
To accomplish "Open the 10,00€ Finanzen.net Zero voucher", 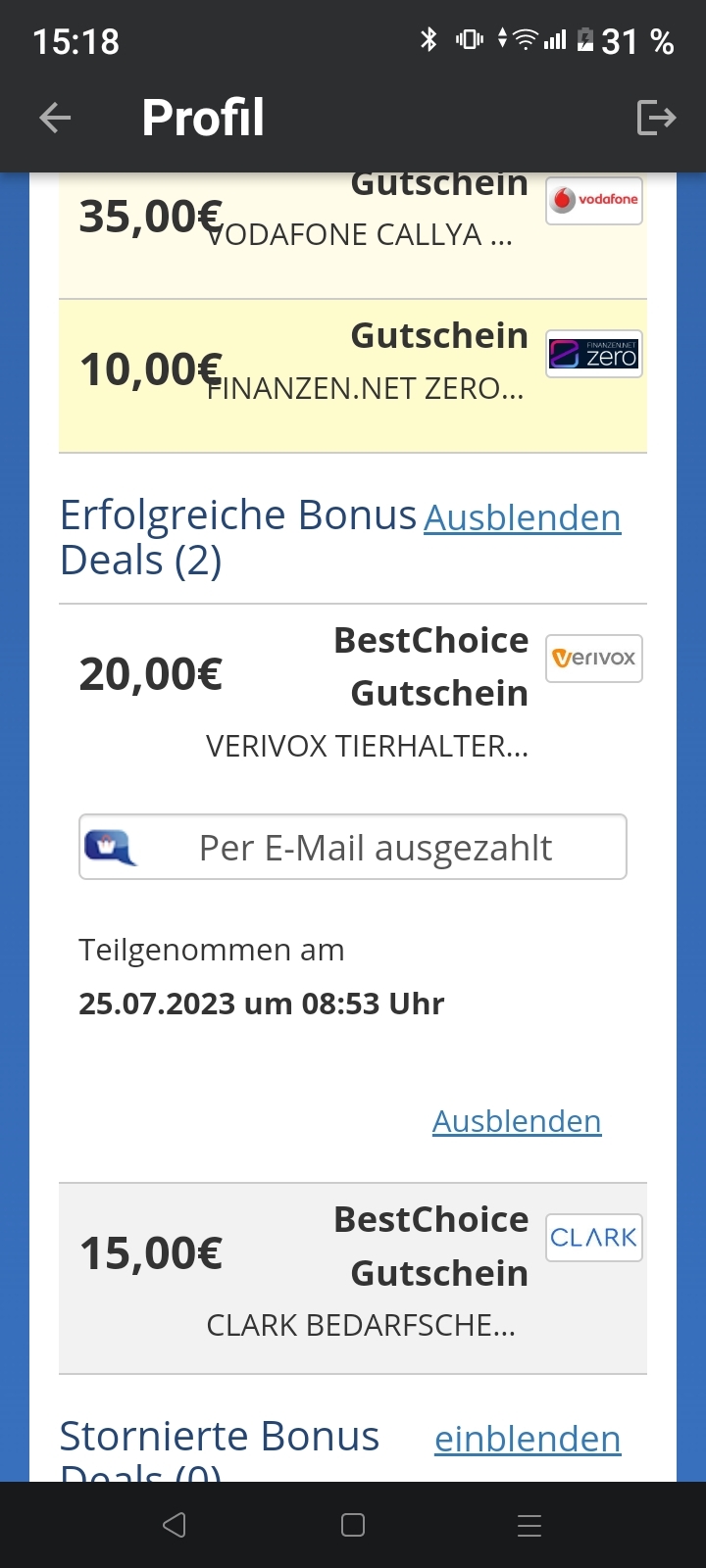I will tap(353, 376).
